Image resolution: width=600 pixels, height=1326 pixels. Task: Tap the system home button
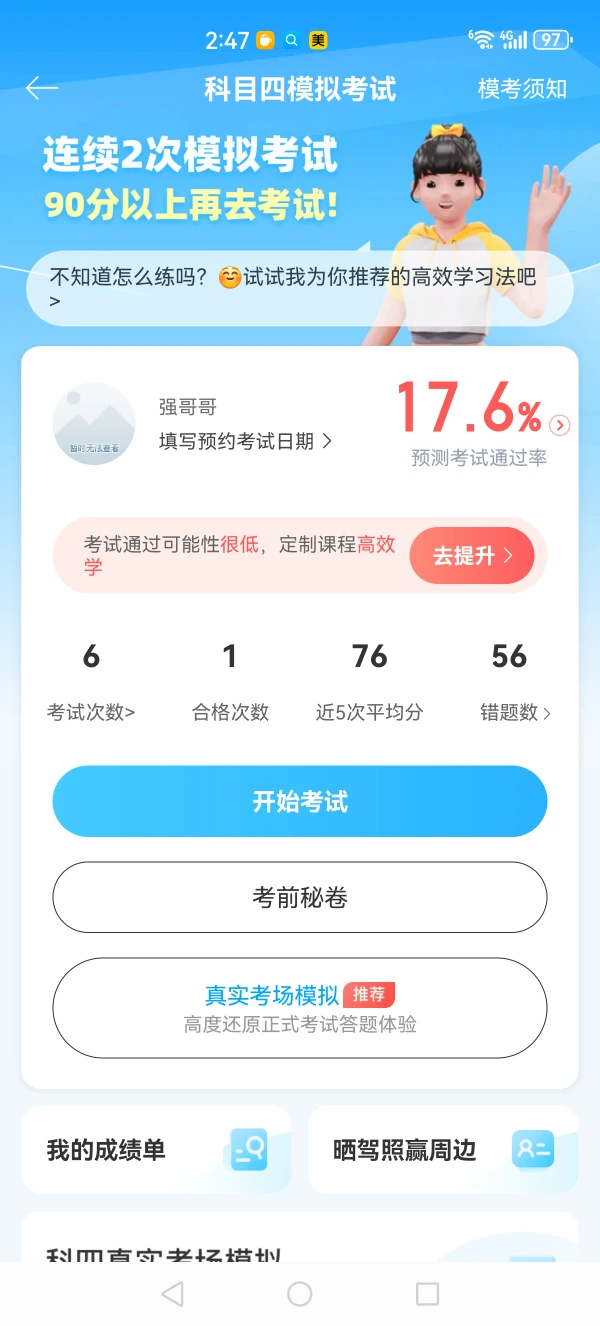pyautogui.click(x=300, y=1294)
